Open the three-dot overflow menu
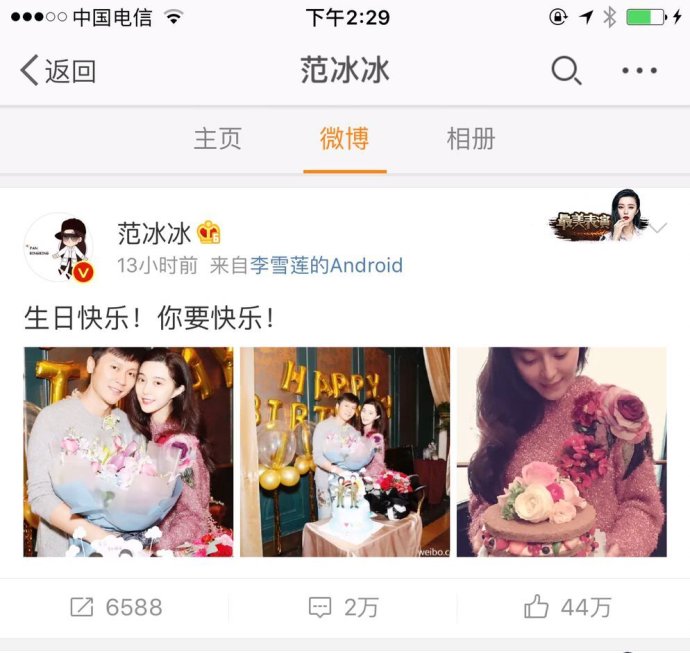Screen dimensions: 690x653 click(x=639, y=71)
